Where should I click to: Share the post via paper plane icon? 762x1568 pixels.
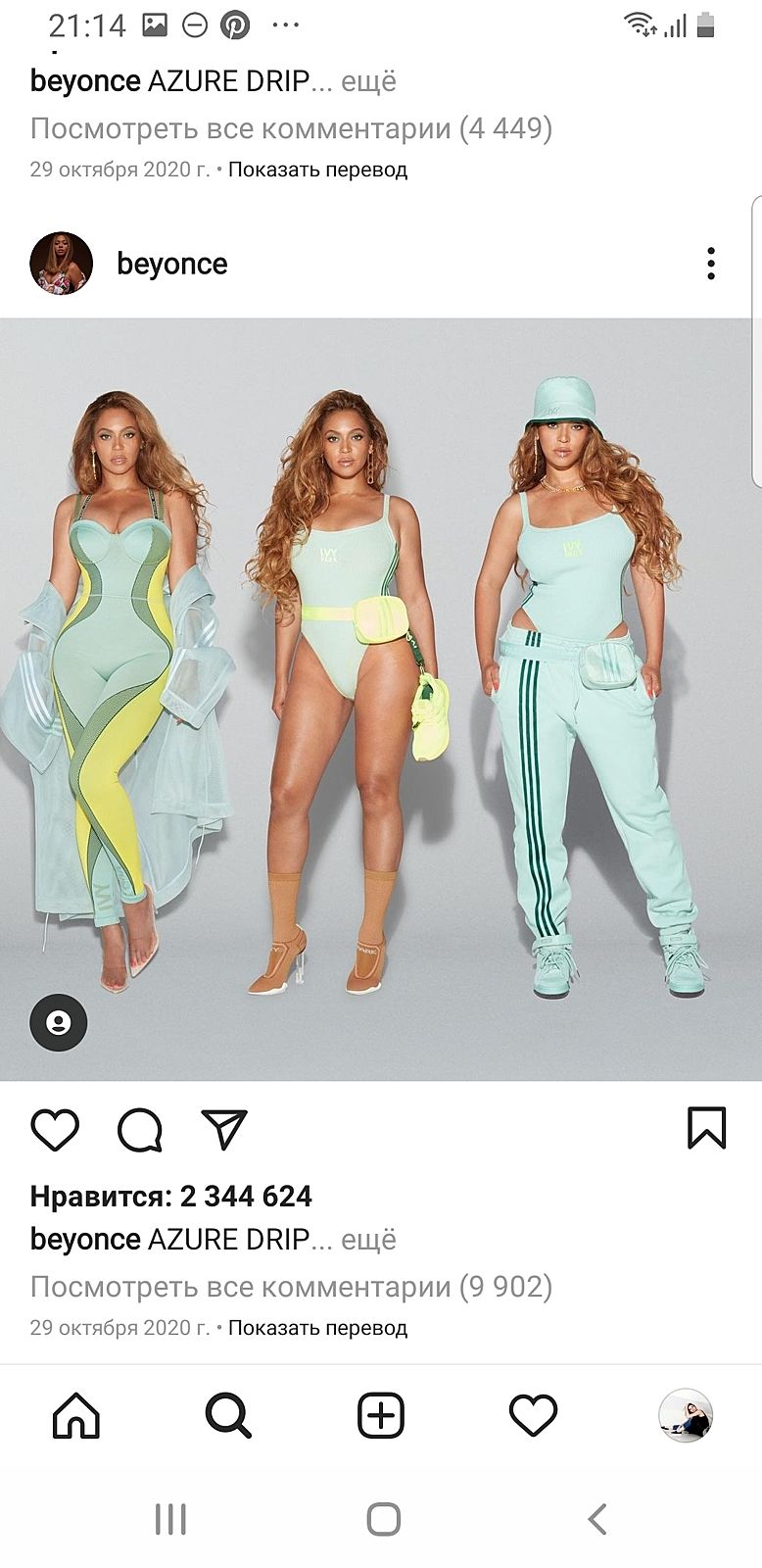[224, 1130]
